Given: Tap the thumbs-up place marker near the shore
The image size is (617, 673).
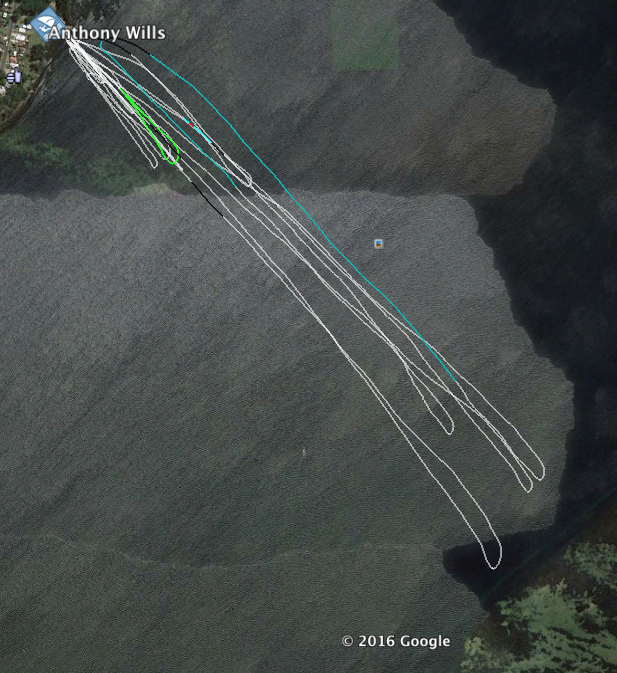Looking at the screenshot, I should click(14, 76).
